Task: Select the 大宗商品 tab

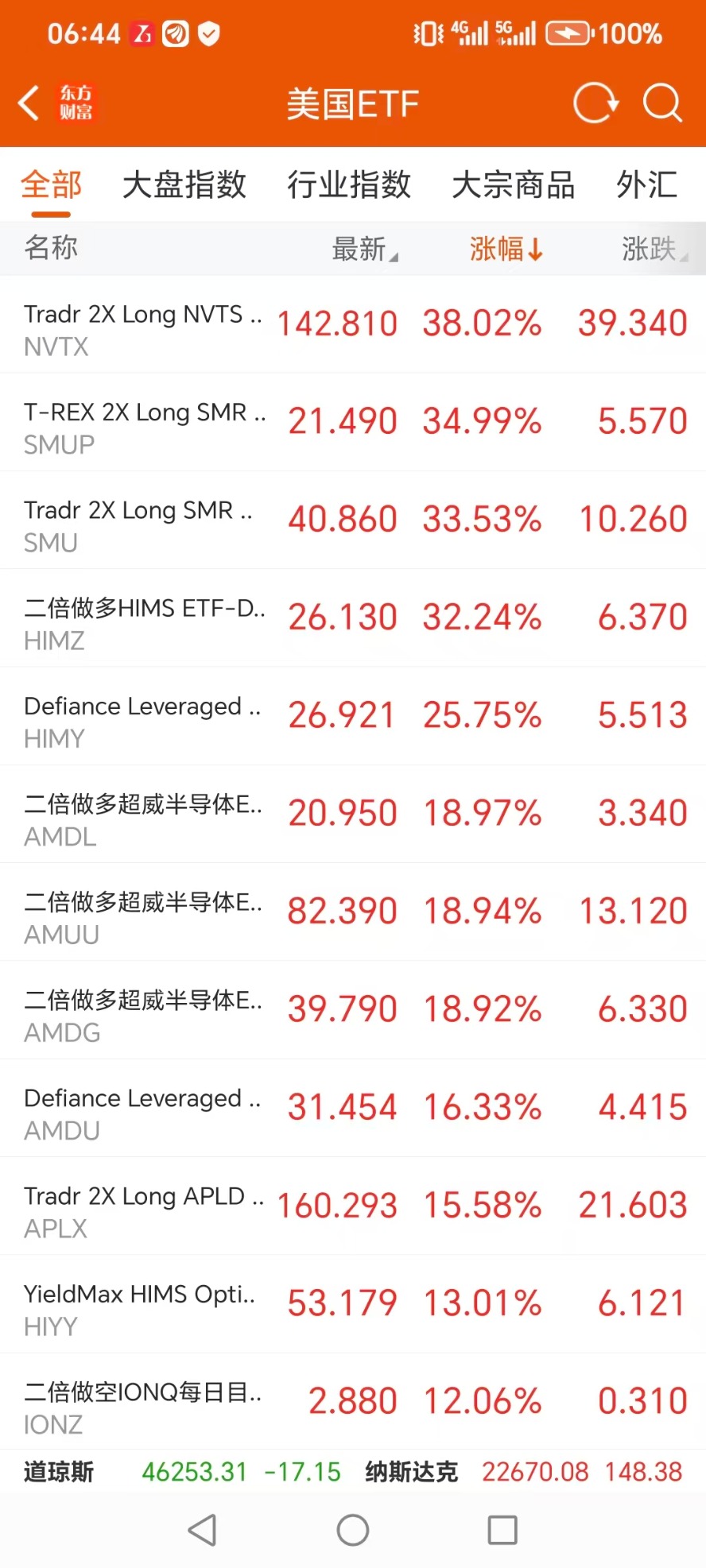Action: point(514,185)
